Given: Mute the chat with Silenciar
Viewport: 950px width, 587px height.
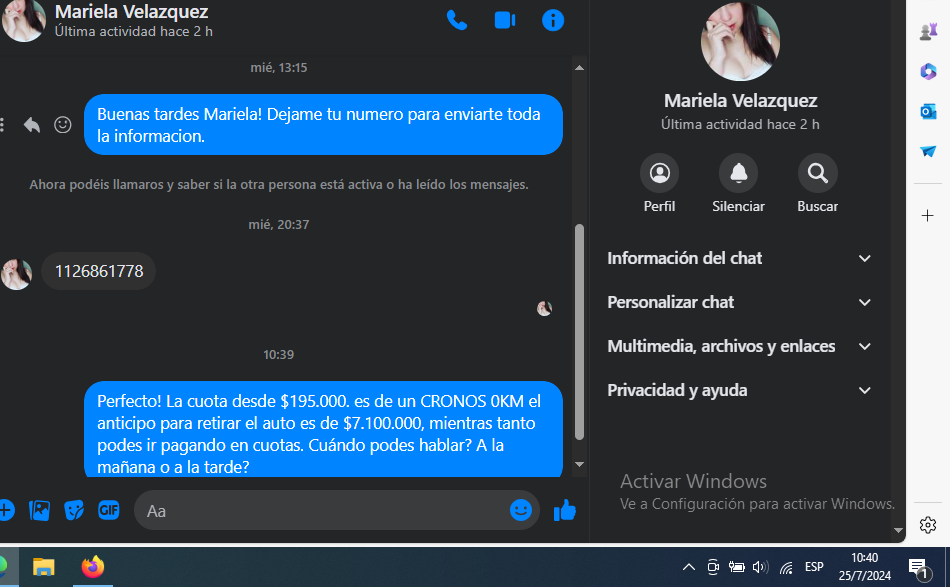Looking at the screenshot, I should click(738, 174).
